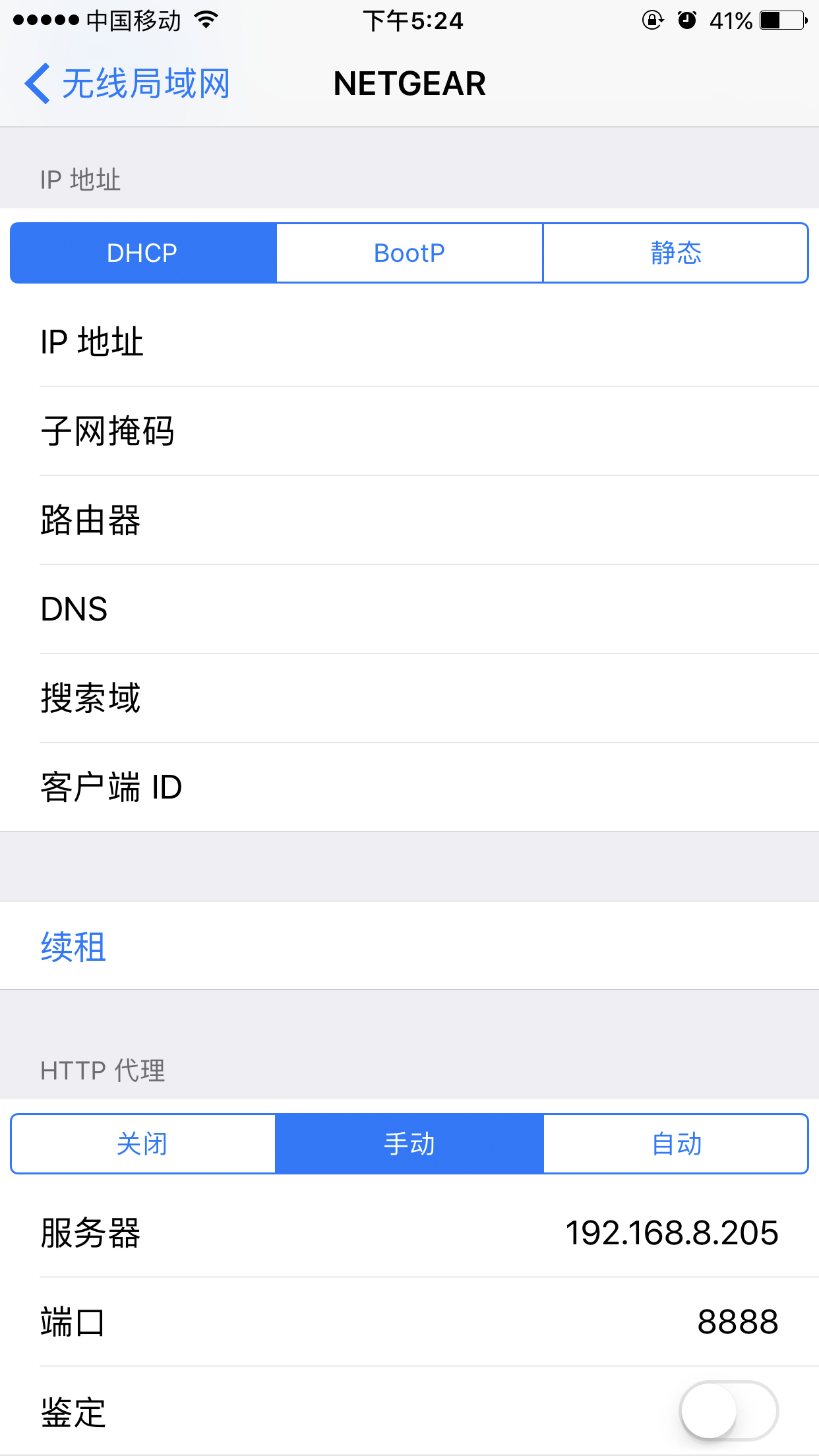Tap 续租 to renew lease

click(74, 946)
